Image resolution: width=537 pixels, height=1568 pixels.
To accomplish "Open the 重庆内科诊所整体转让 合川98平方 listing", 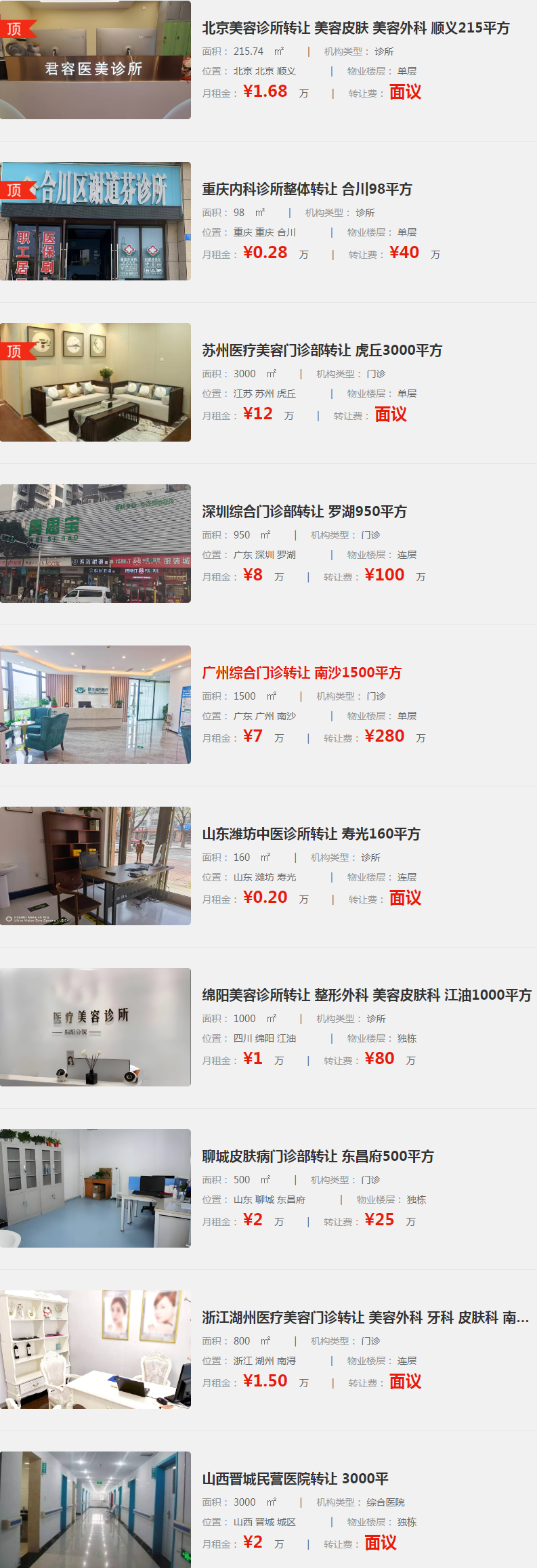I will click(307, 189).
